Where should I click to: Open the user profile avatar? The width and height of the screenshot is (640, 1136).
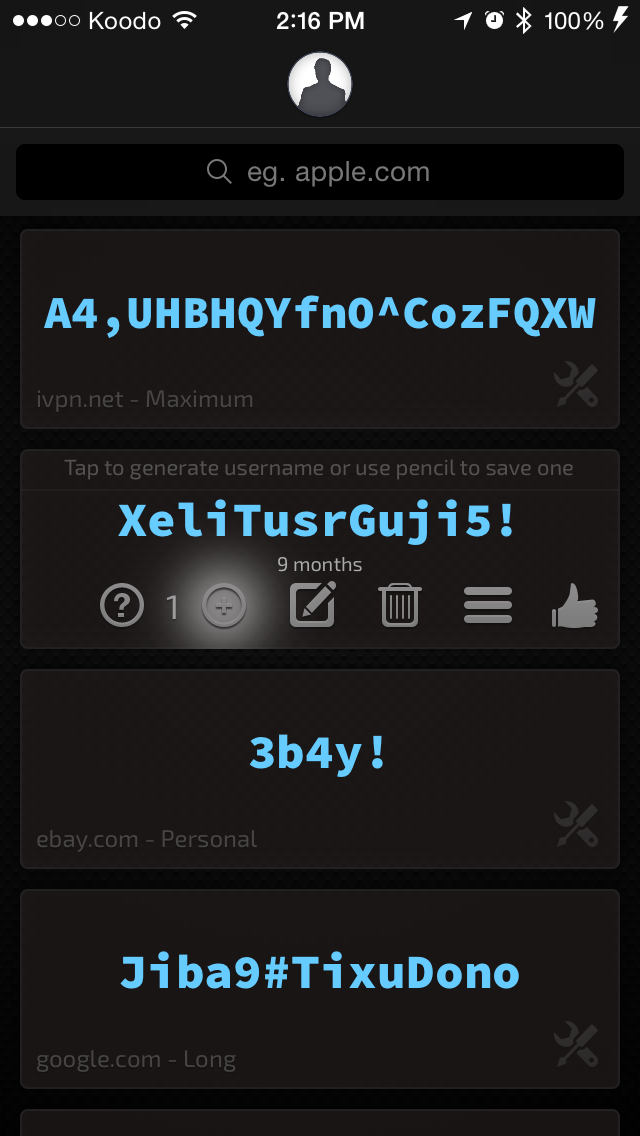(320, 85)
